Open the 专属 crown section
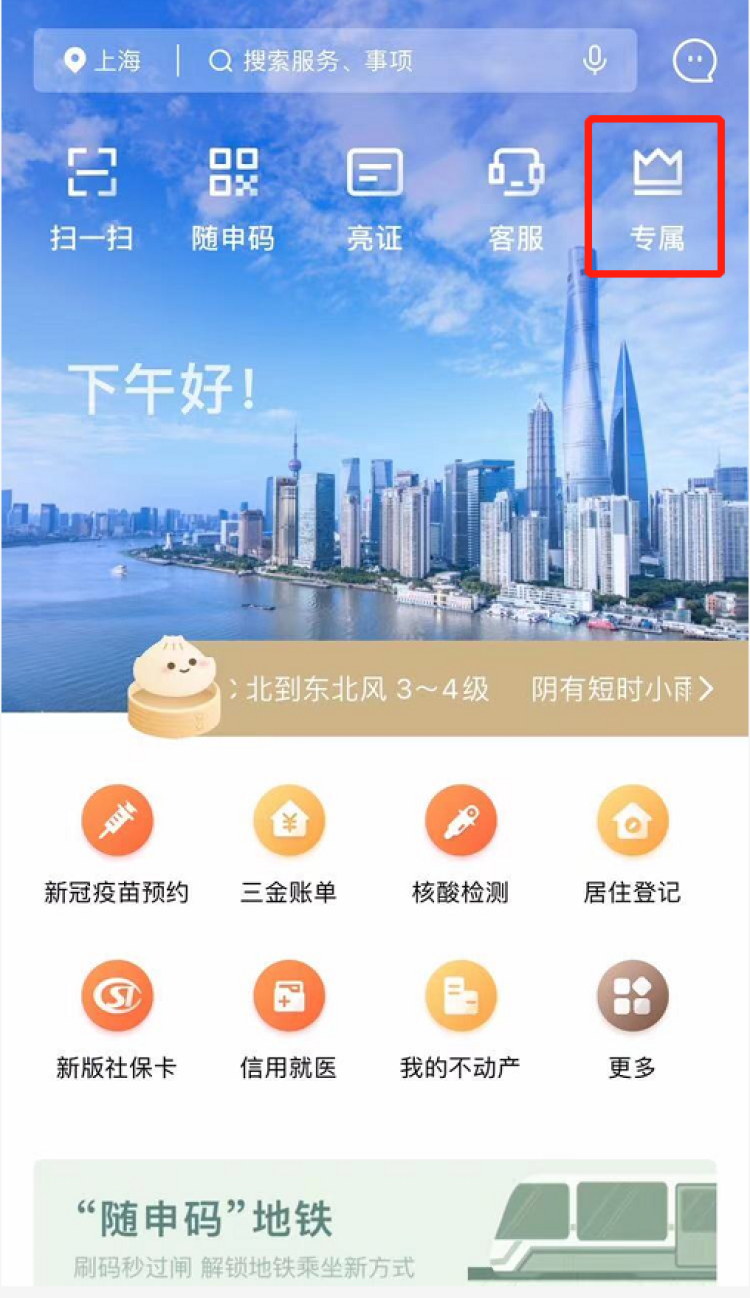This screenshot has width=750, height=1298. point(657,197)
